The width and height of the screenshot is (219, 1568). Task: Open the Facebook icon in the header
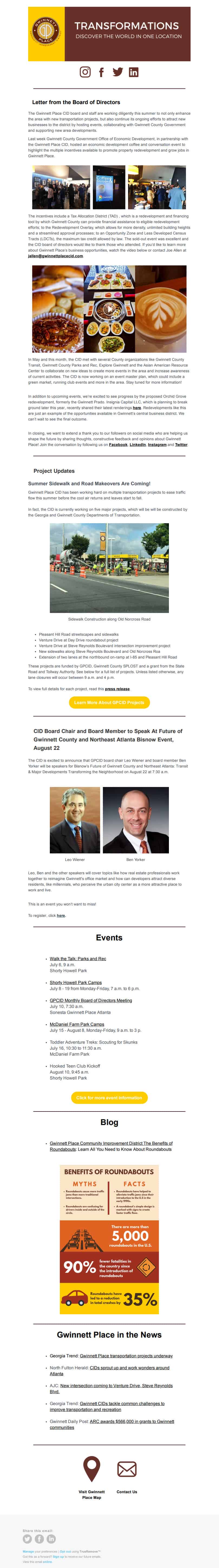click(101, 72)
